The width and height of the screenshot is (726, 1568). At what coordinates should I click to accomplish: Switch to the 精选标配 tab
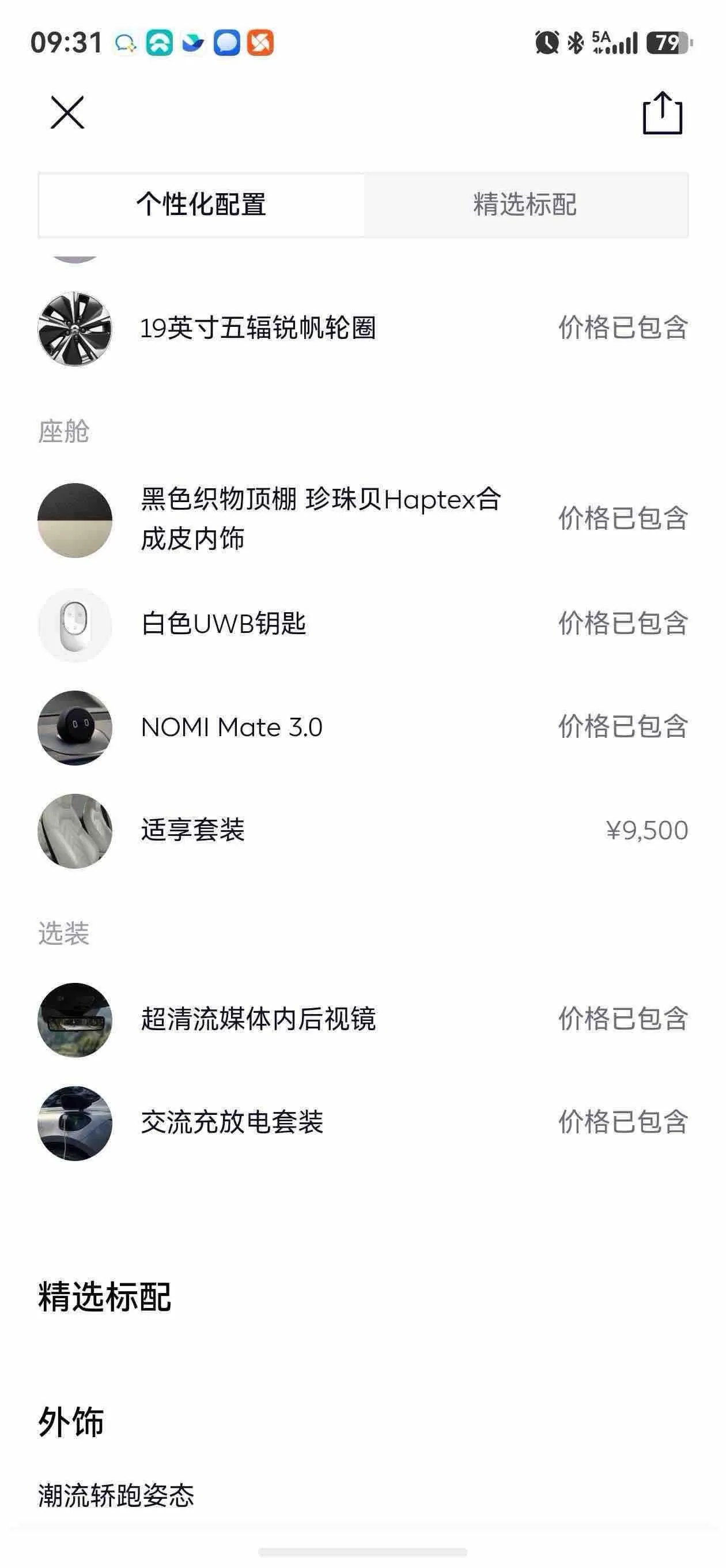coord(526,205)
